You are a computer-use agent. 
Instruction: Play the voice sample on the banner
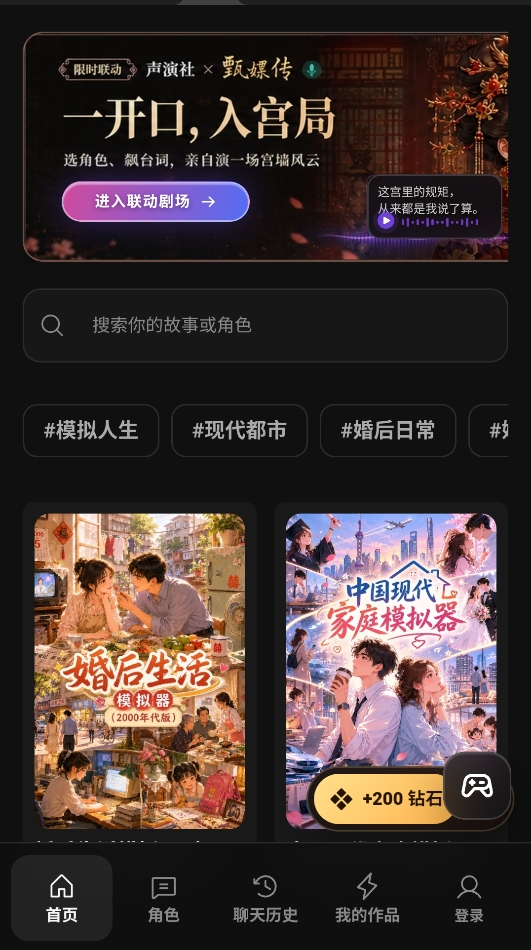(386, 221)
